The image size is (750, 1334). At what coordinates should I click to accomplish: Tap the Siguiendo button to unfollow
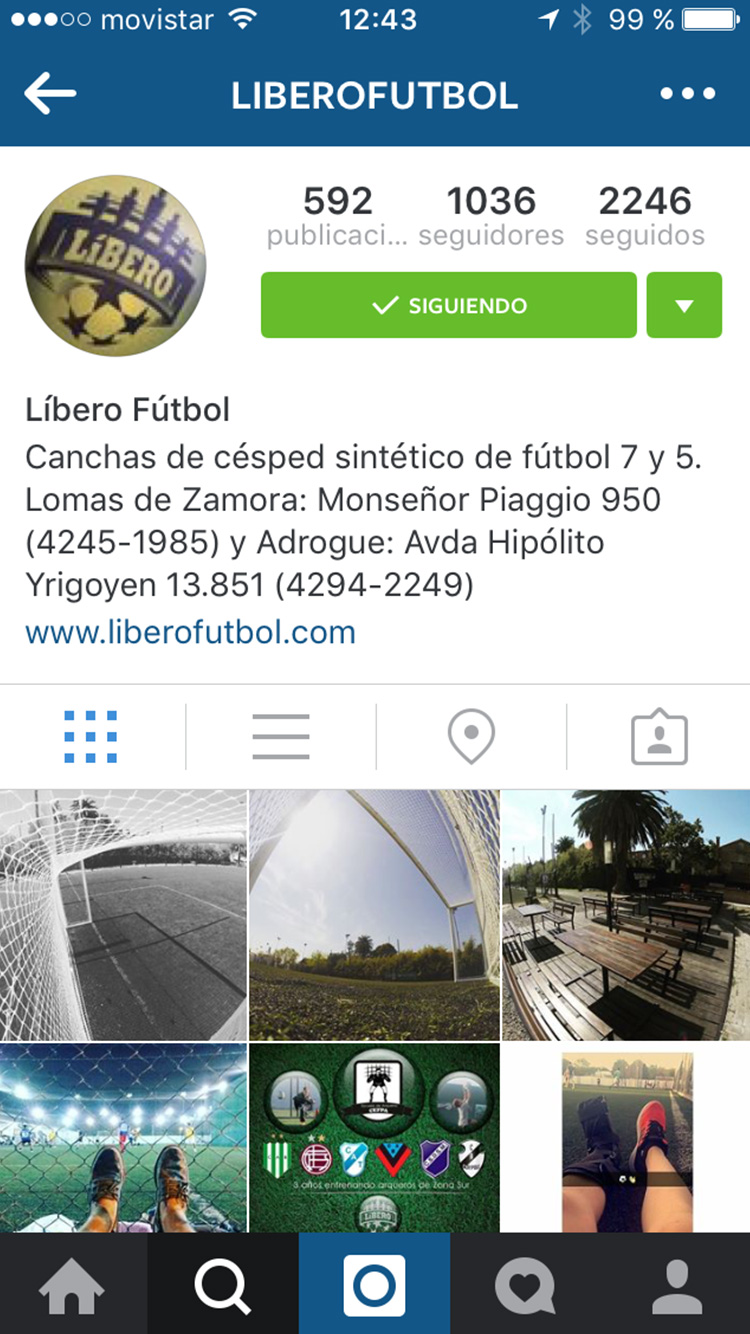[x=448, y=305]
